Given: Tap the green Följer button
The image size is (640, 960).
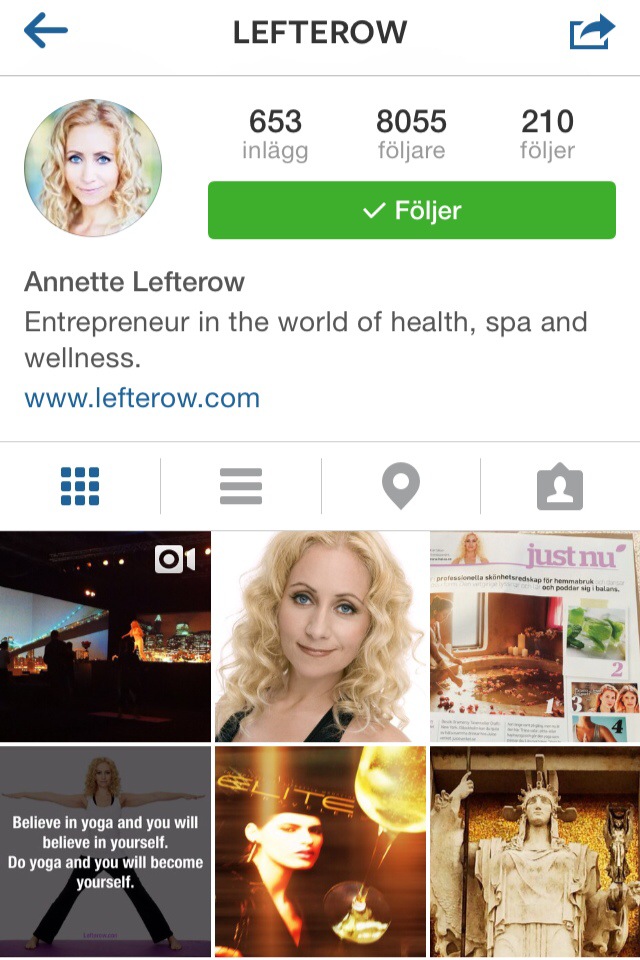Looking at the screenshot, I should click(411, 210).
